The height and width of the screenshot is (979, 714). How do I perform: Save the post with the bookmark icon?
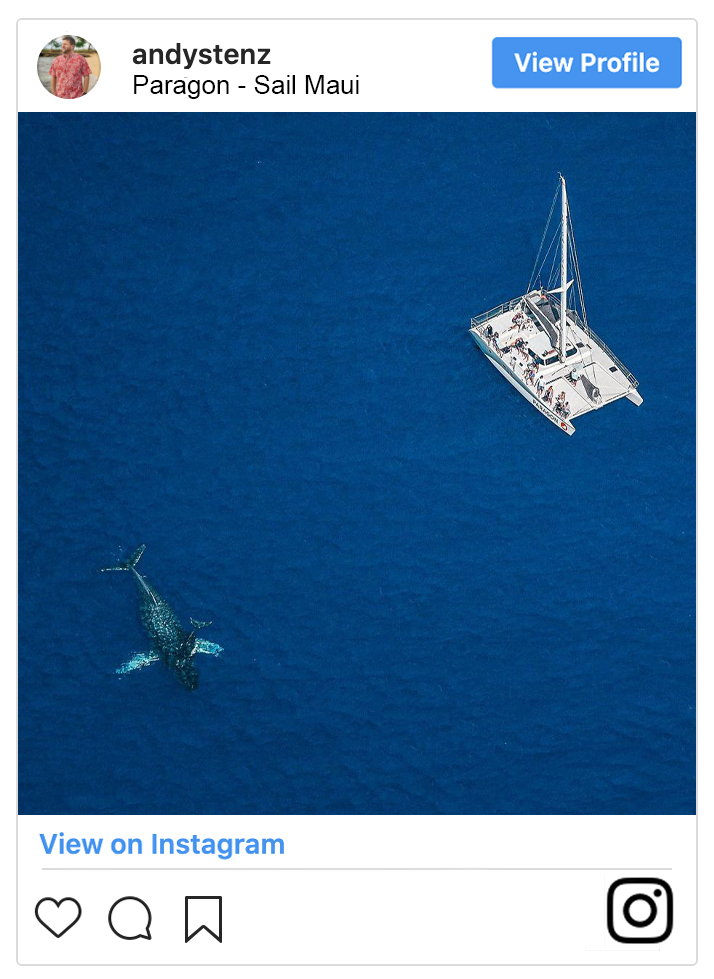click(203, 919)
